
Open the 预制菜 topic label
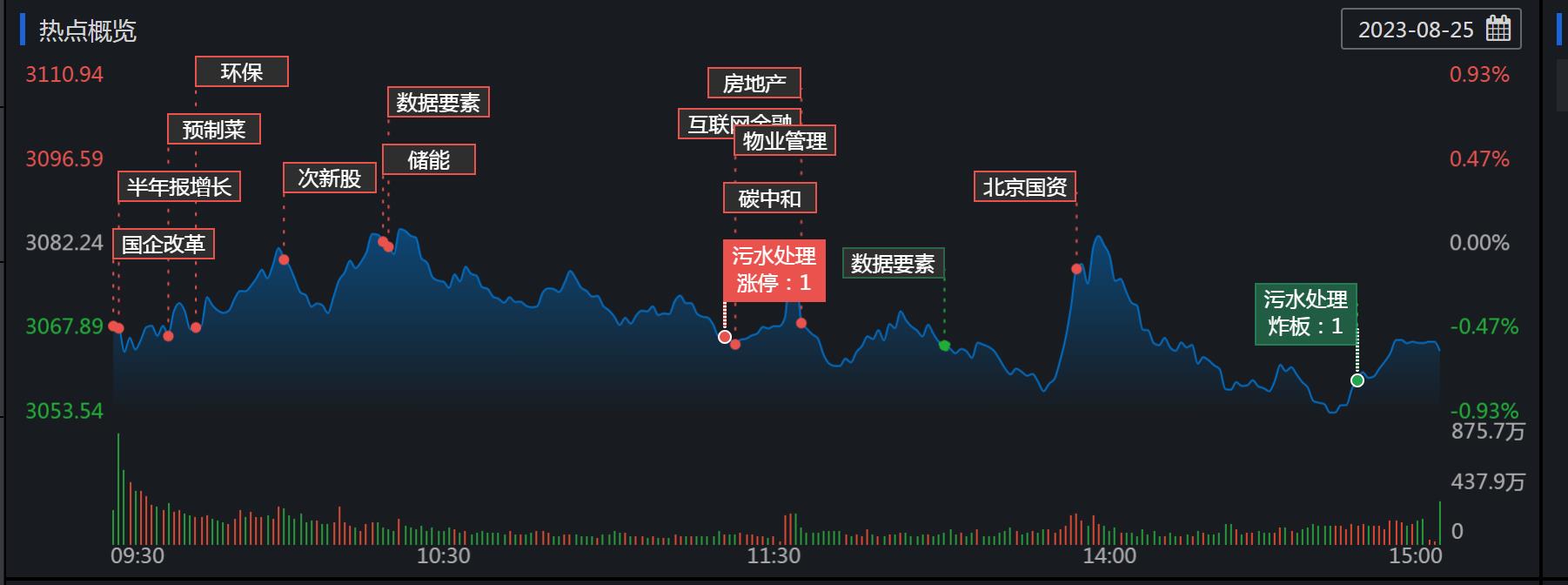(213, 130)
